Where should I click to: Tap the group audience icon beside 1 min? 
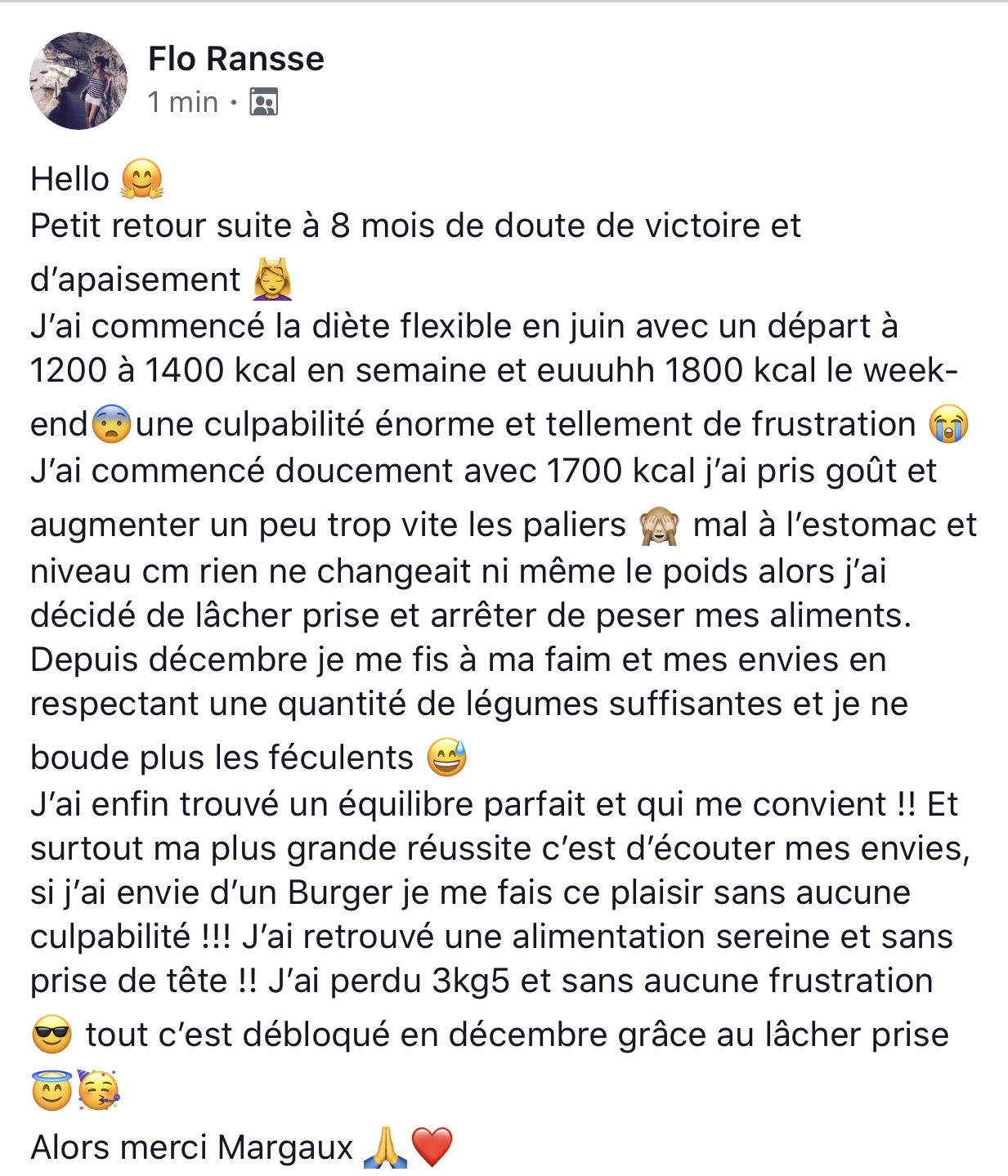[x=263, y=102]
